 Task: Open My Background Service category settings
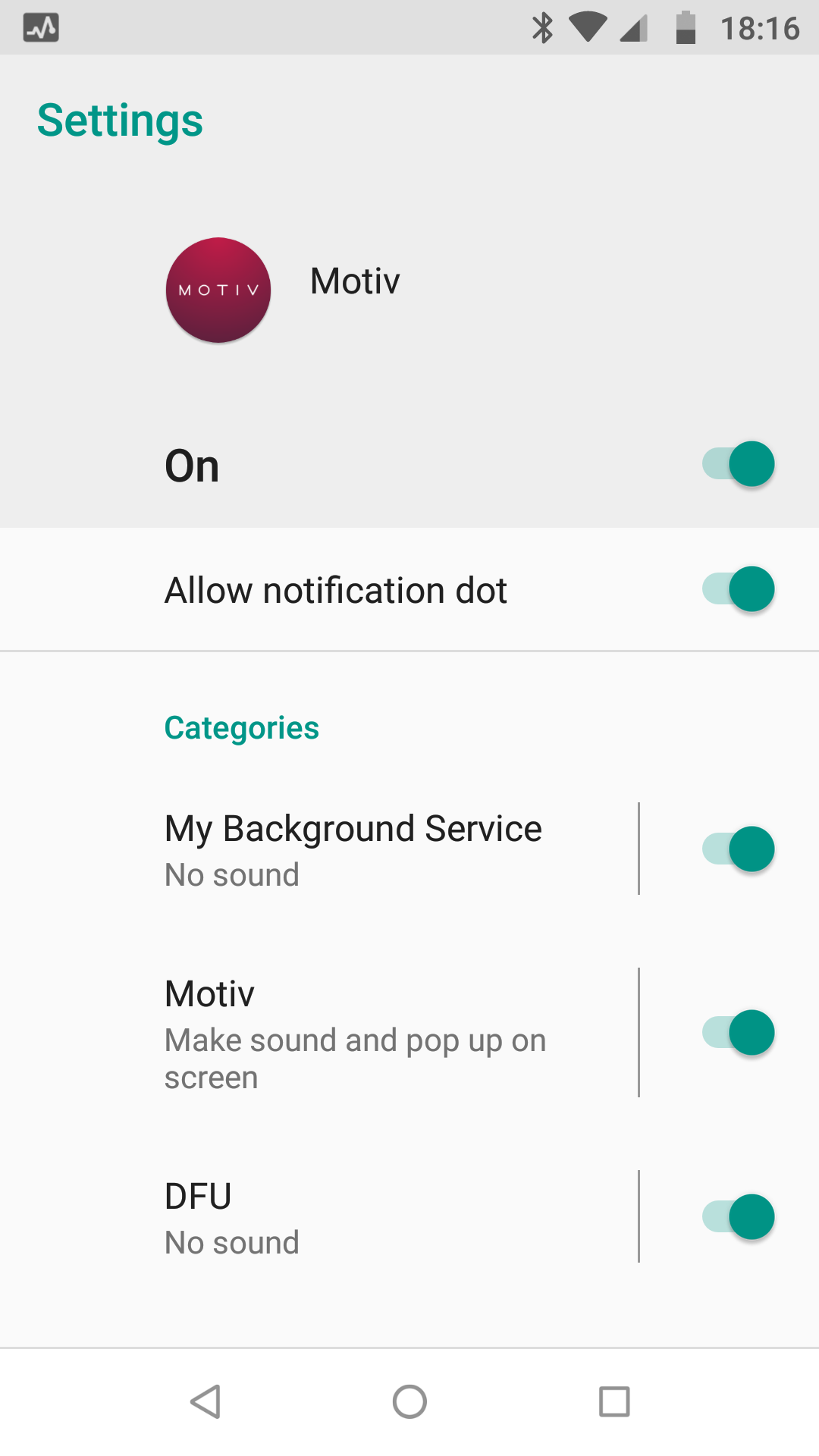353,849
